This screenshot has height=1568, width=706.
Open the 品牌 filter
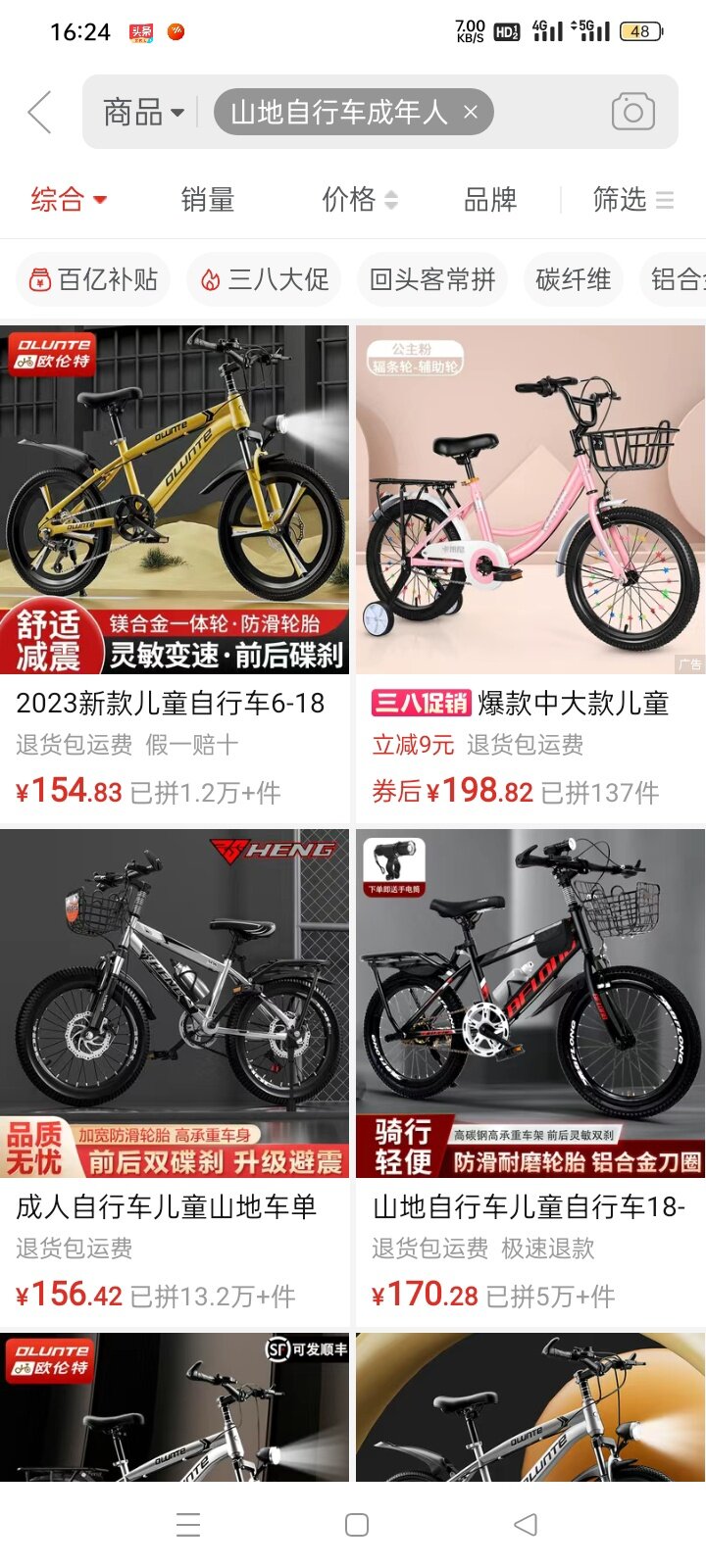click(489, 200)
